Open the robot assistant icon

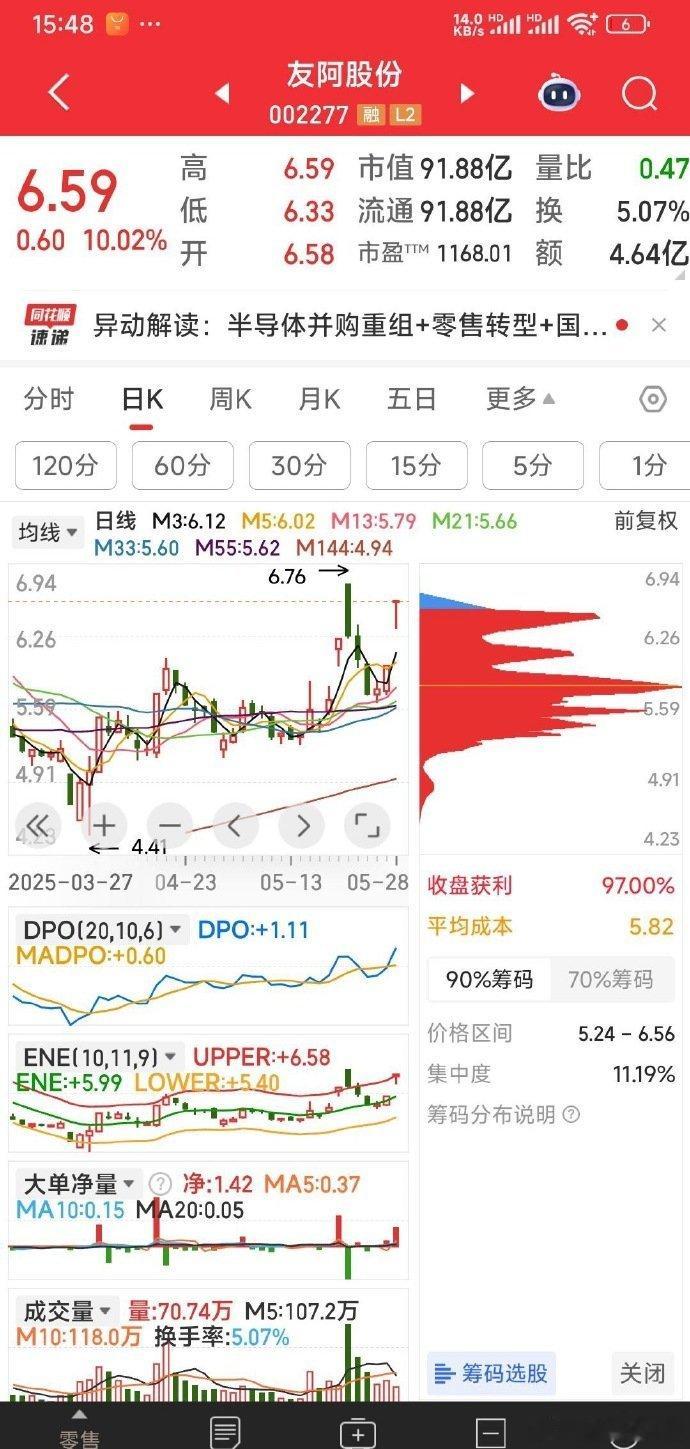pos(560,94)
